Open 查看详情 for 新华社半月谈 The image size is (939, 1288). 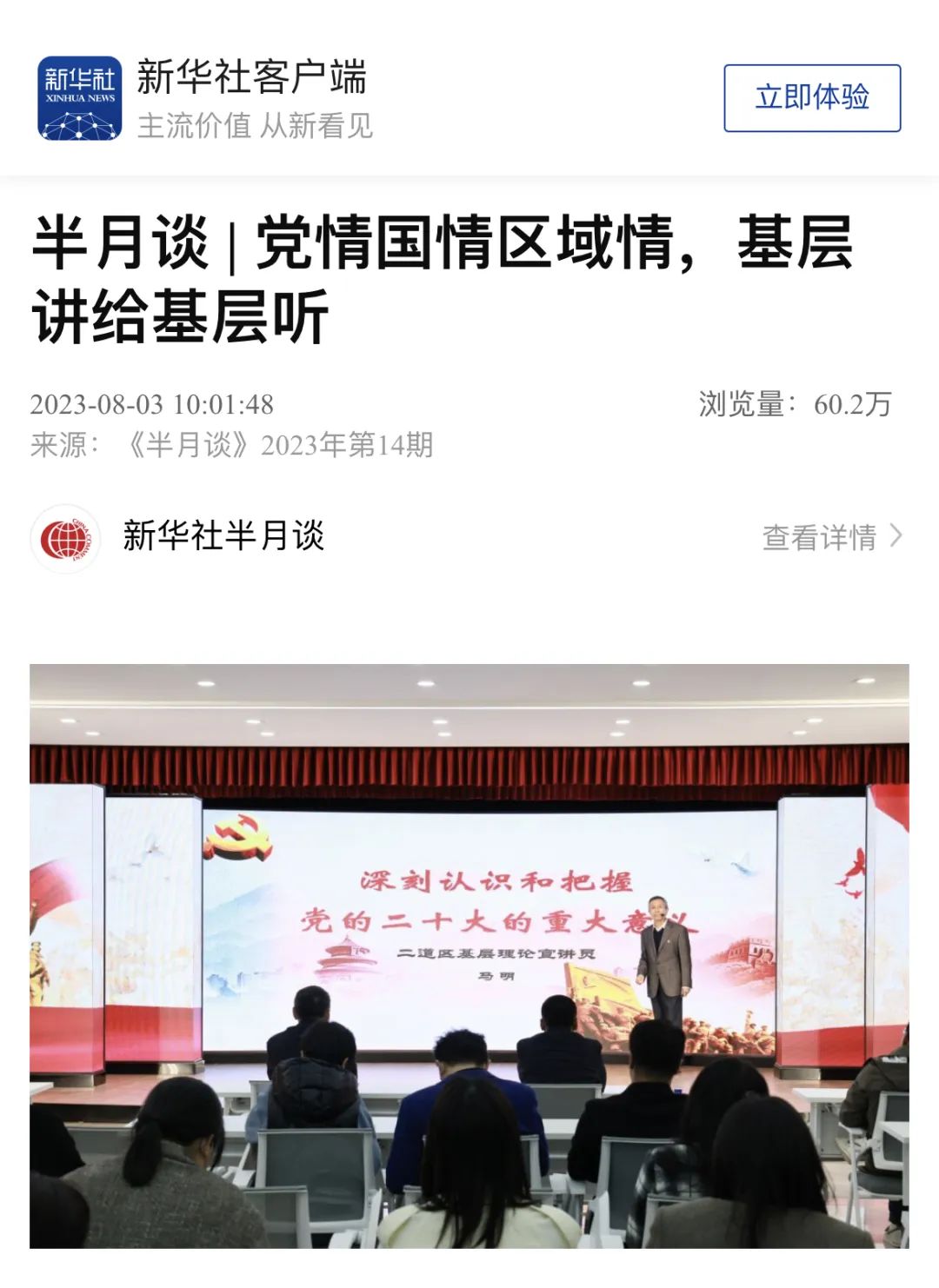831,537
